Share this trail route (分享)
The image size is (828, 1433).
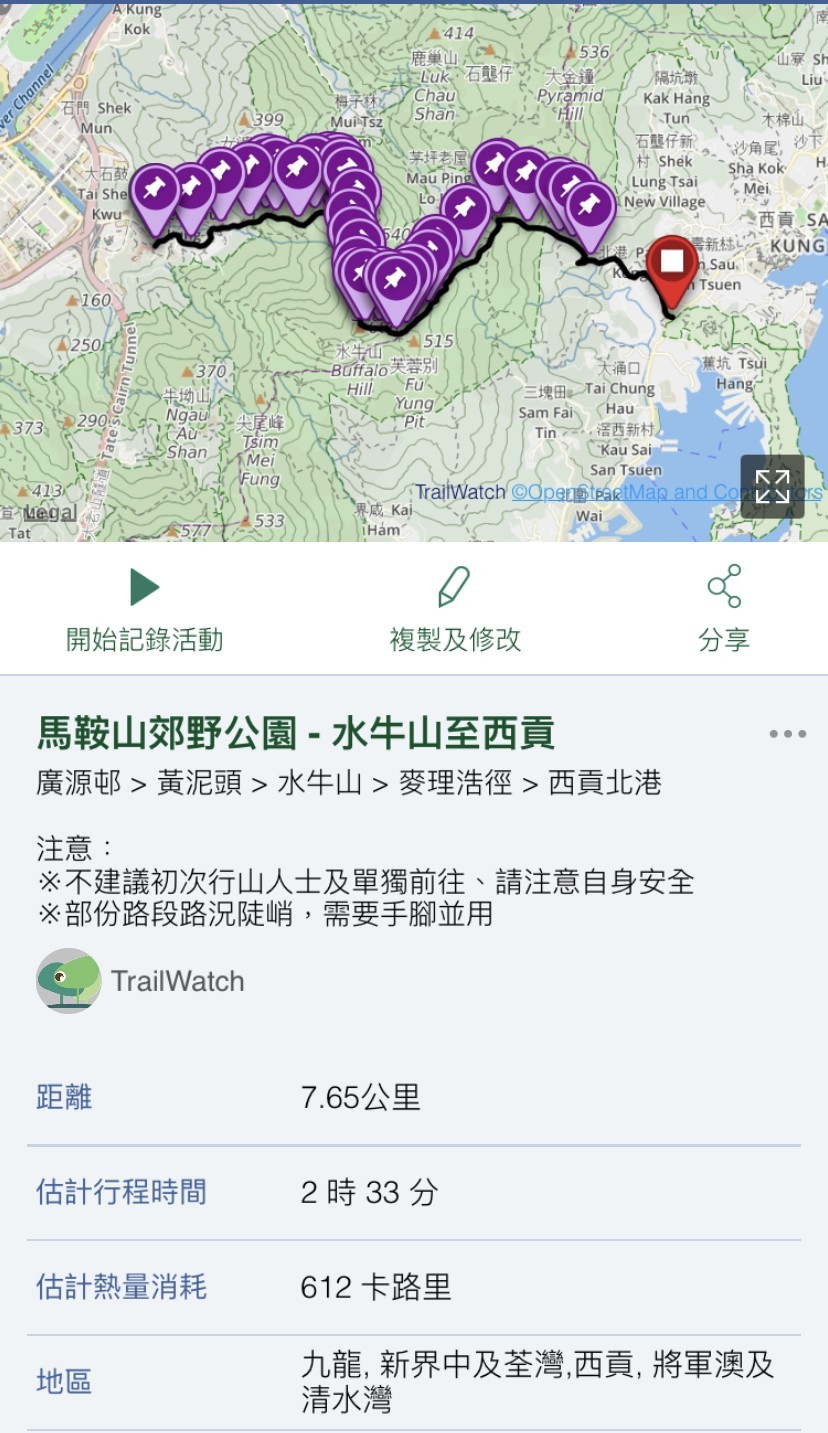tap(724, 609)
